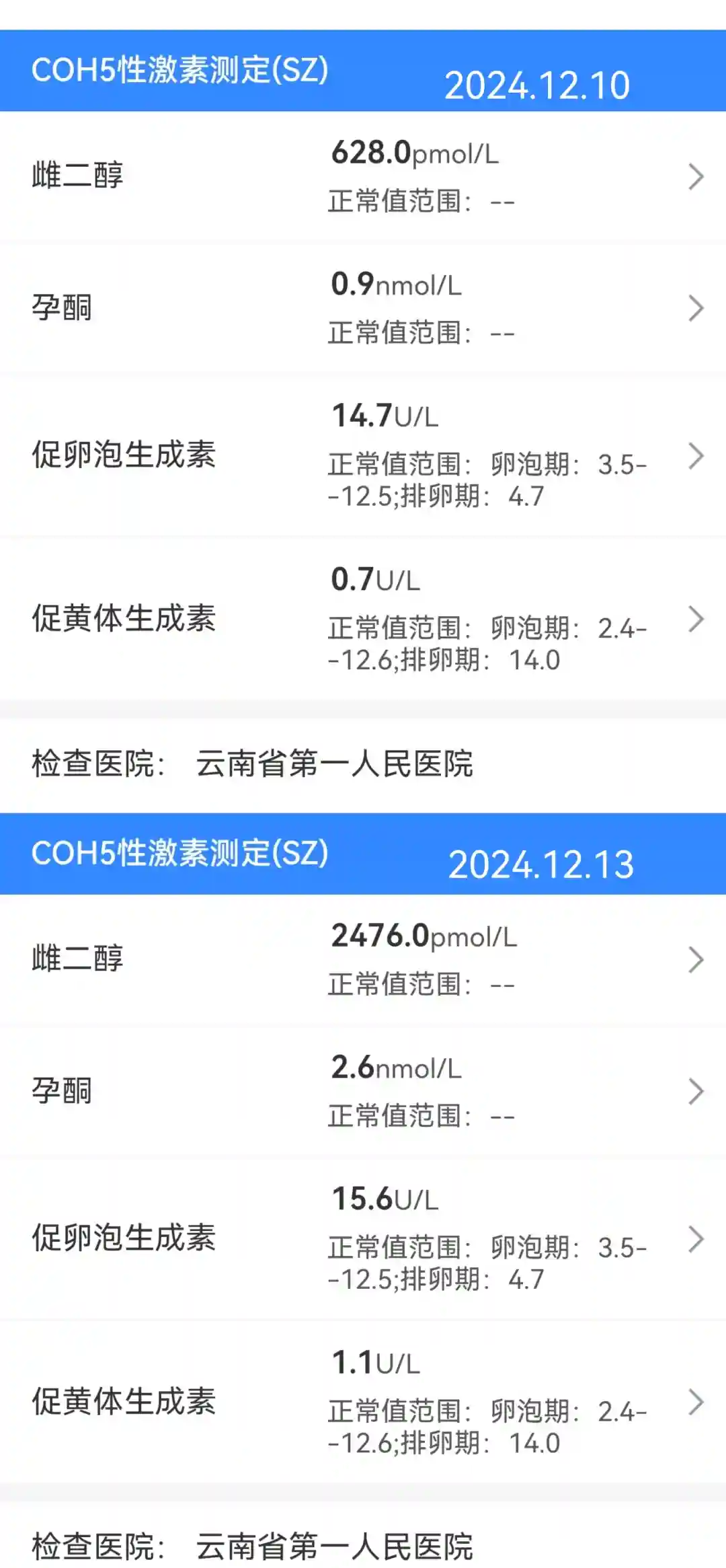
Task: Open 促卵泡生成素 15.6U/L result details
Action: pos(363,1239)
